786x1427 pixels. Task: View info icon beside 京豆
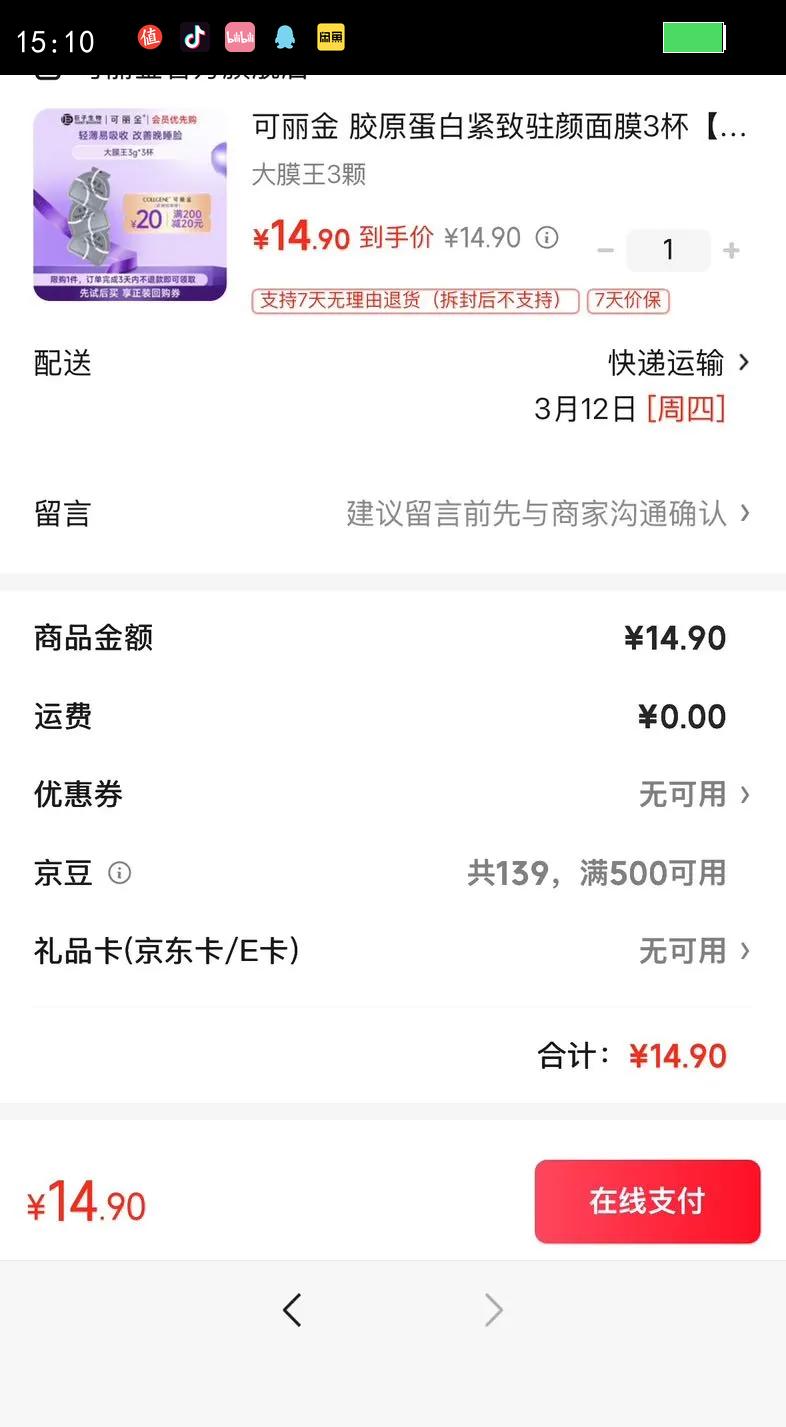click(119, 873)
